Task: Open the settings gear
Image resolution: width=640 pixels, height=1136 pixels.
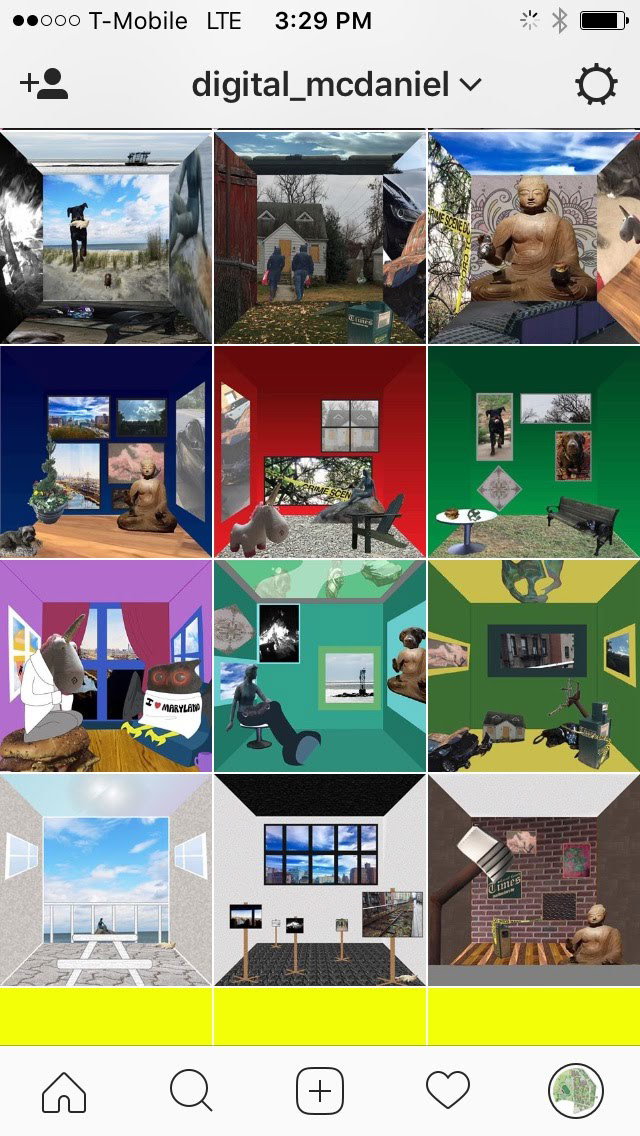Action: [596, 85]
